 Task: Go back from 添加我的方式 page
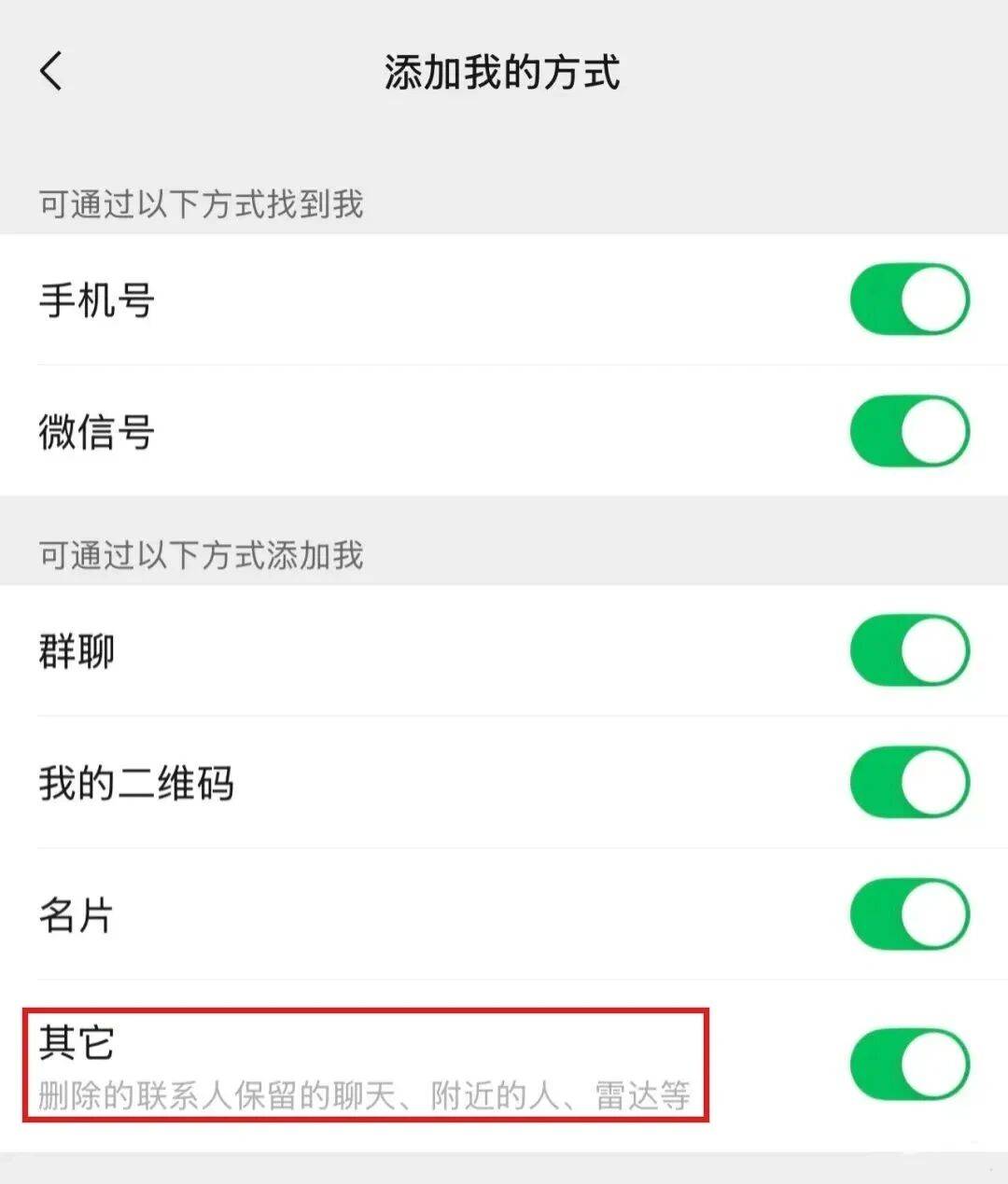pos(52,71)
